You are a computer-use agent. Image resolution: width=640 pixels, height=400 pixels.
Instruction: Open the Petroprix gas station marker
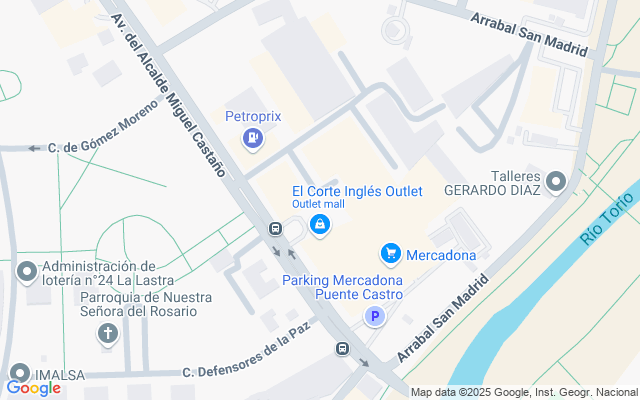tap(253, 138)
